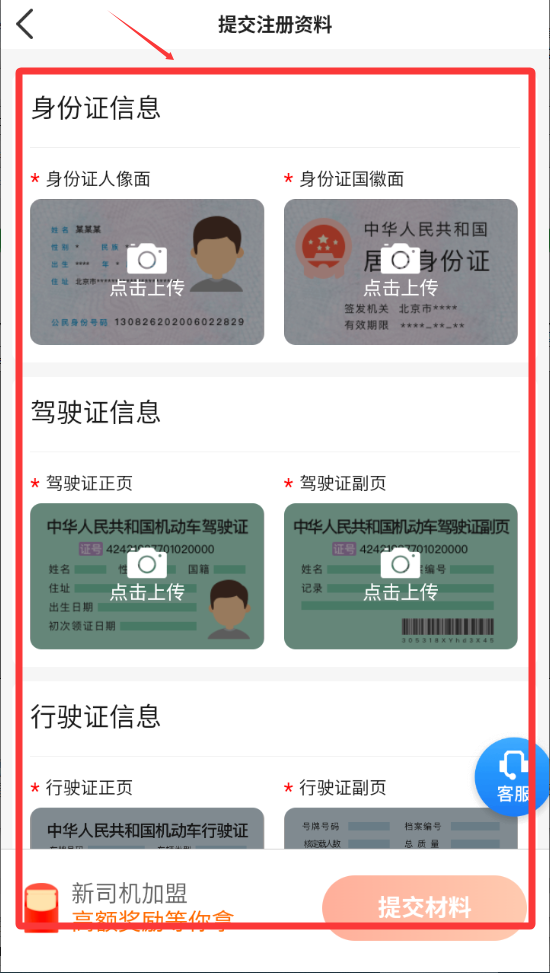Upload the 行驶证副页 photo
Image resolution: width=550 pixels, height=973 pixels.
tap(400, 828)
